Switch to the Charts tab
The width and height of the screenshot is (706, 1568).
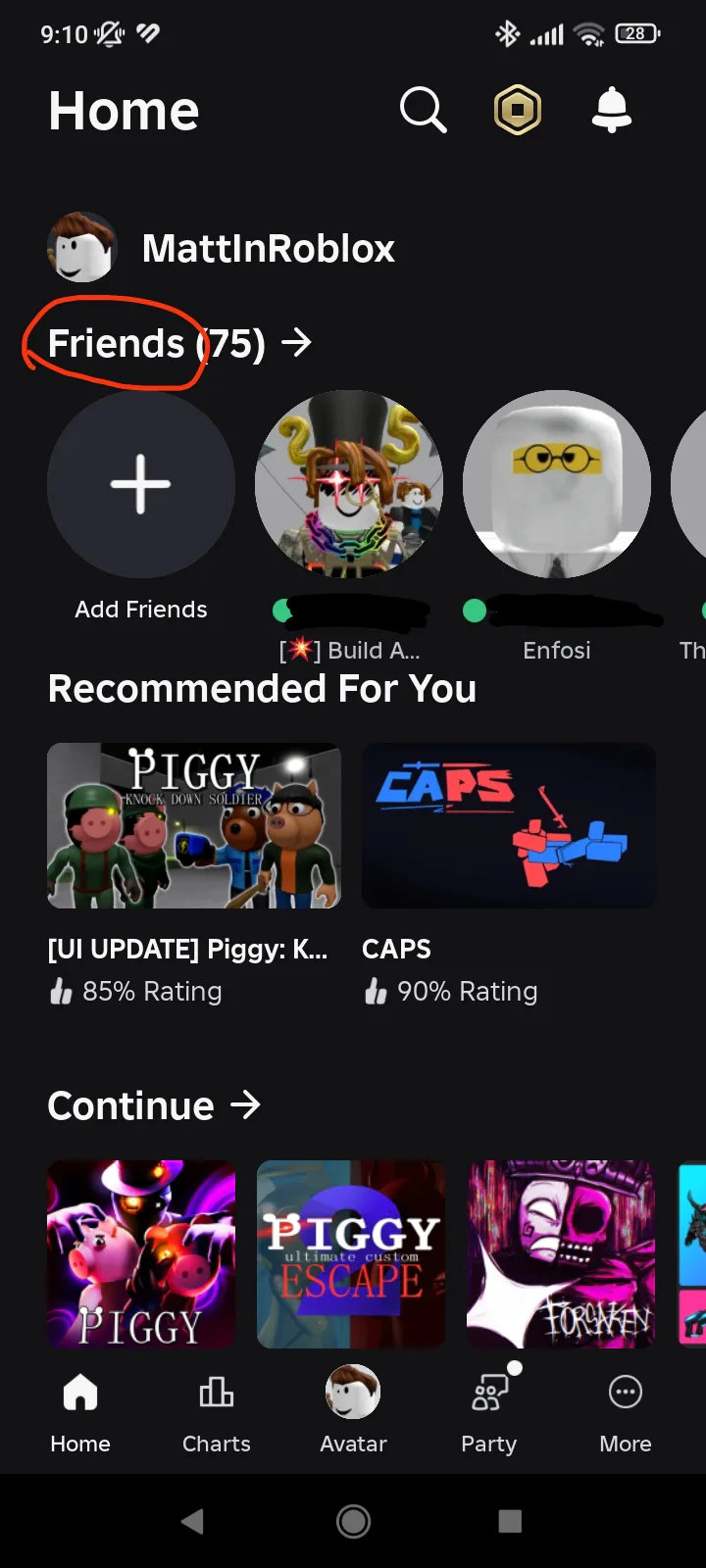coord(217,1411)
